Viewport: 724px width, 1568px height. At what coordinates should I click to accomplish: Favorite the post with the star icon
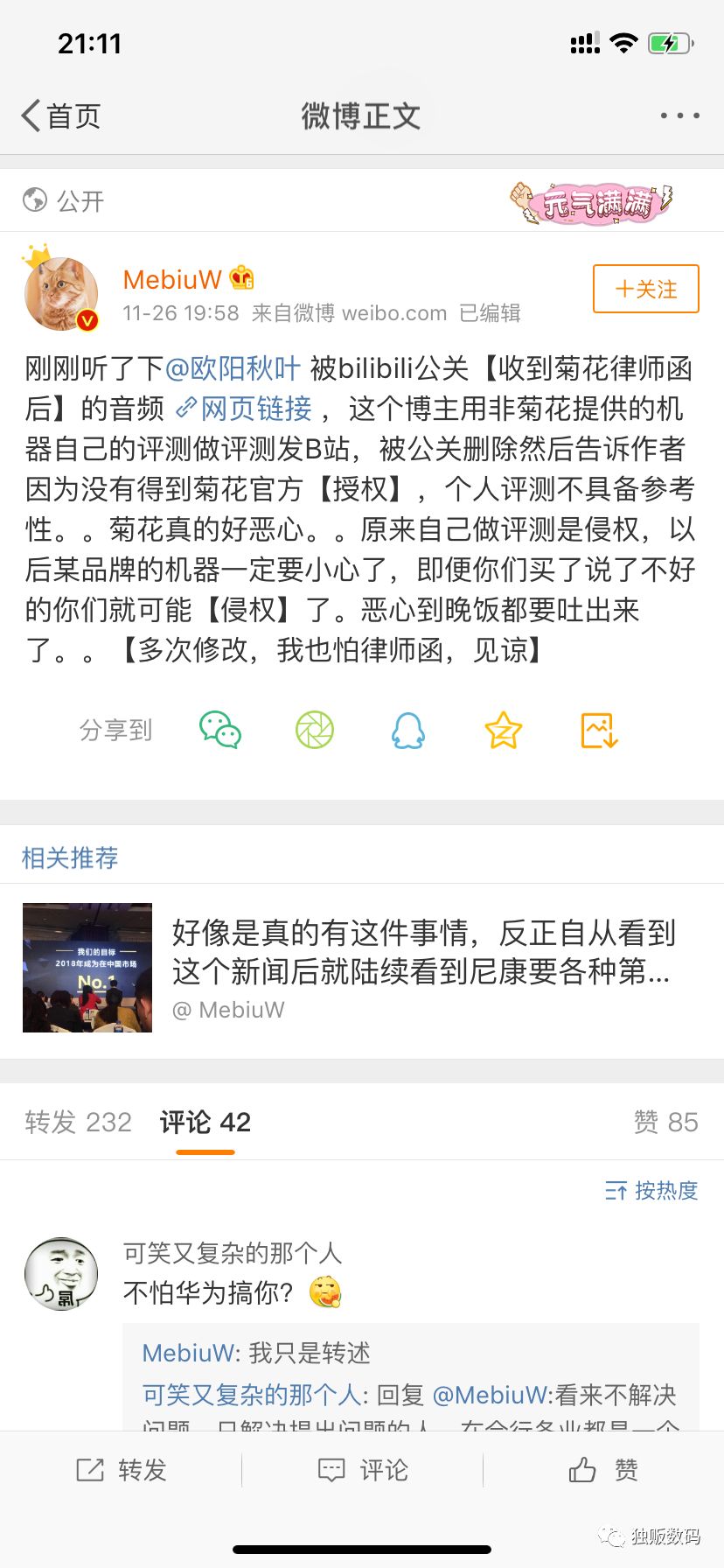[503, 731]
